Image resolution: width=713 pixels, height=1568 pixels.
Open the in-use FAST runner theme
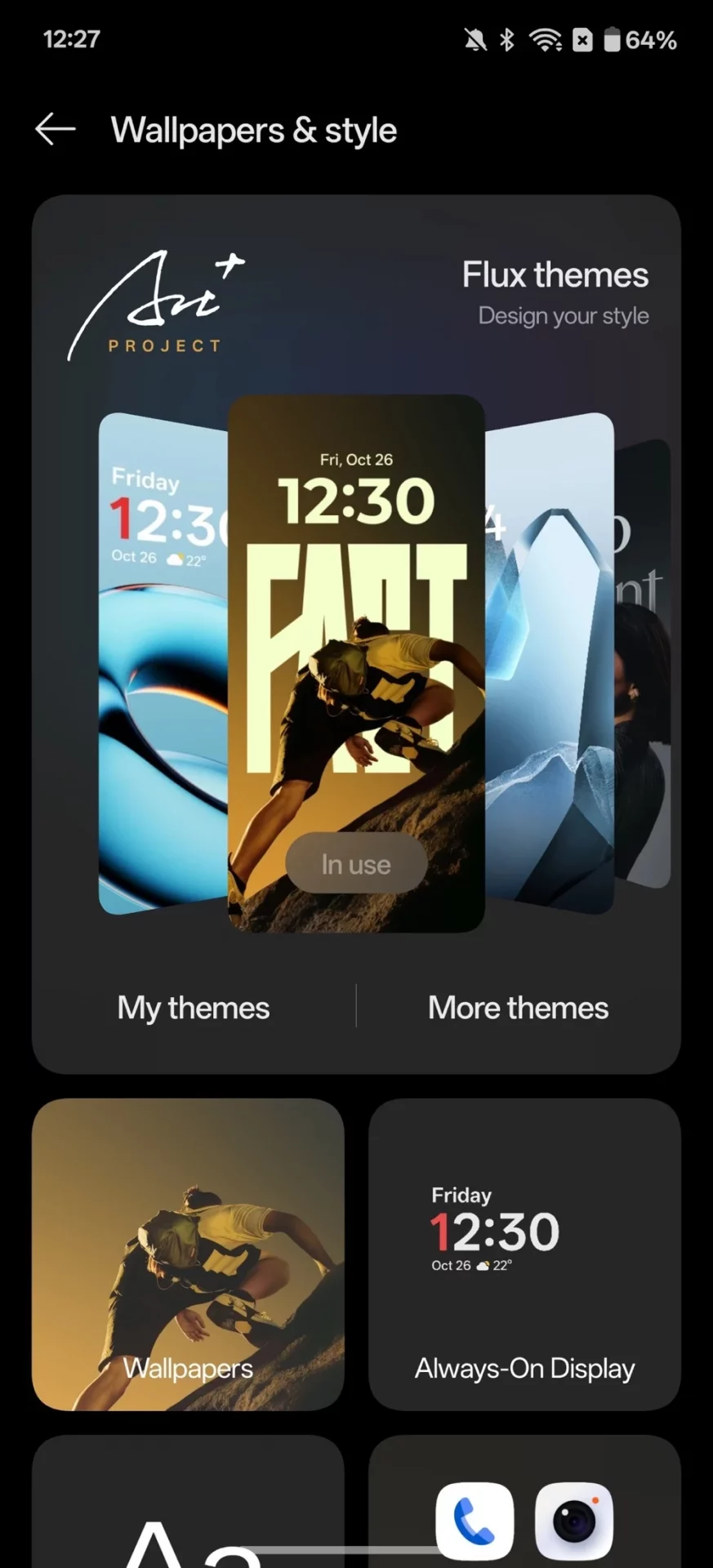pyautogui.click(x=356, y=653)
